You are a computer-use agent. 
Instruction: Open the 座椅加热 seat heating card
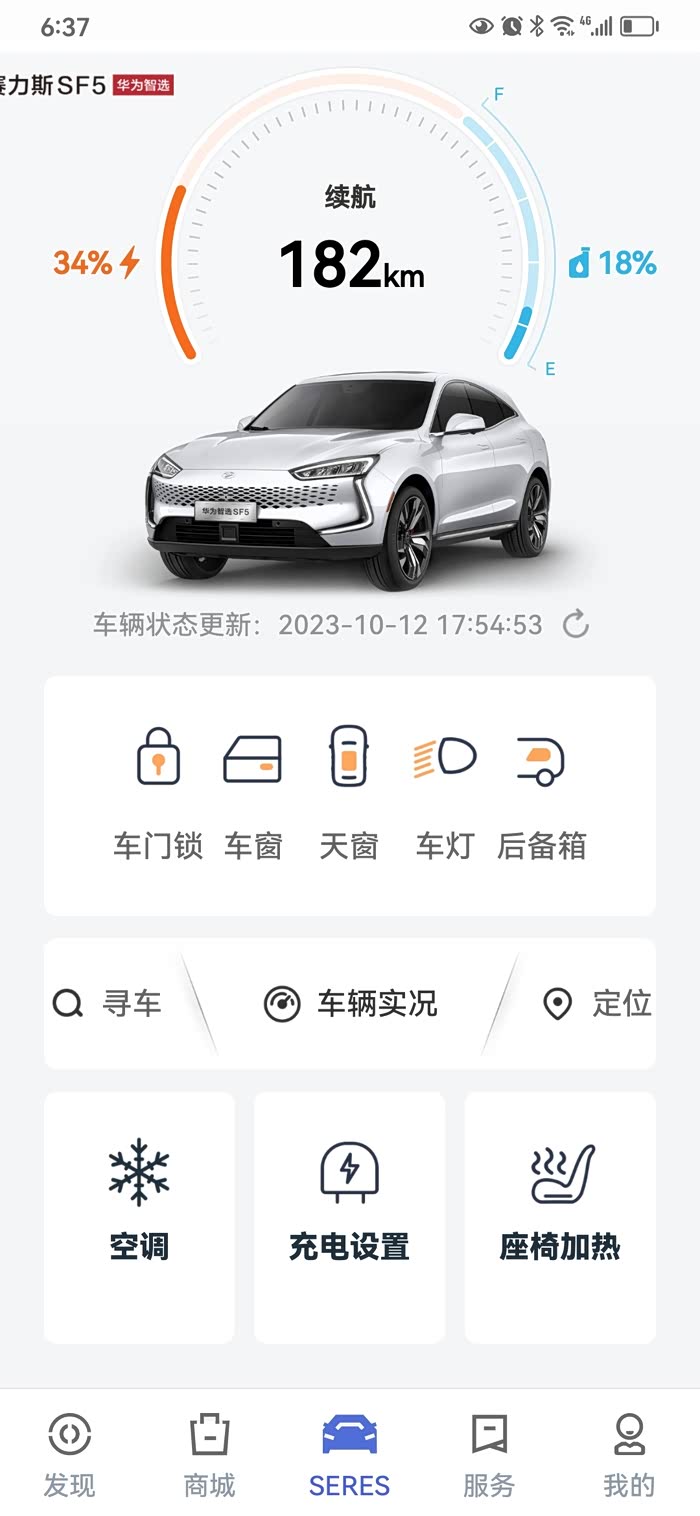click(560, 1216)
